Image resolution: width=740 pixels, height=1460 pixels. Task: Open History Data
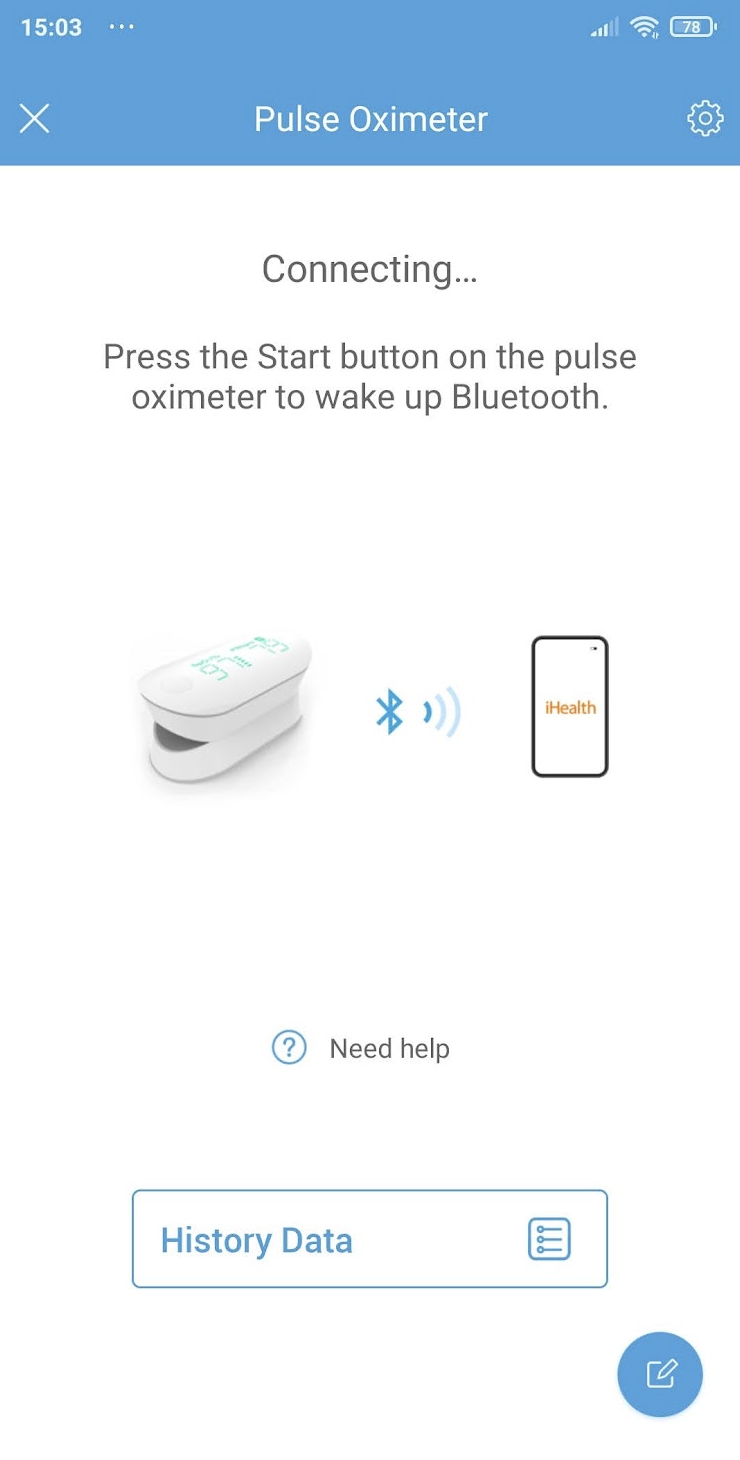click(369, 1239)
